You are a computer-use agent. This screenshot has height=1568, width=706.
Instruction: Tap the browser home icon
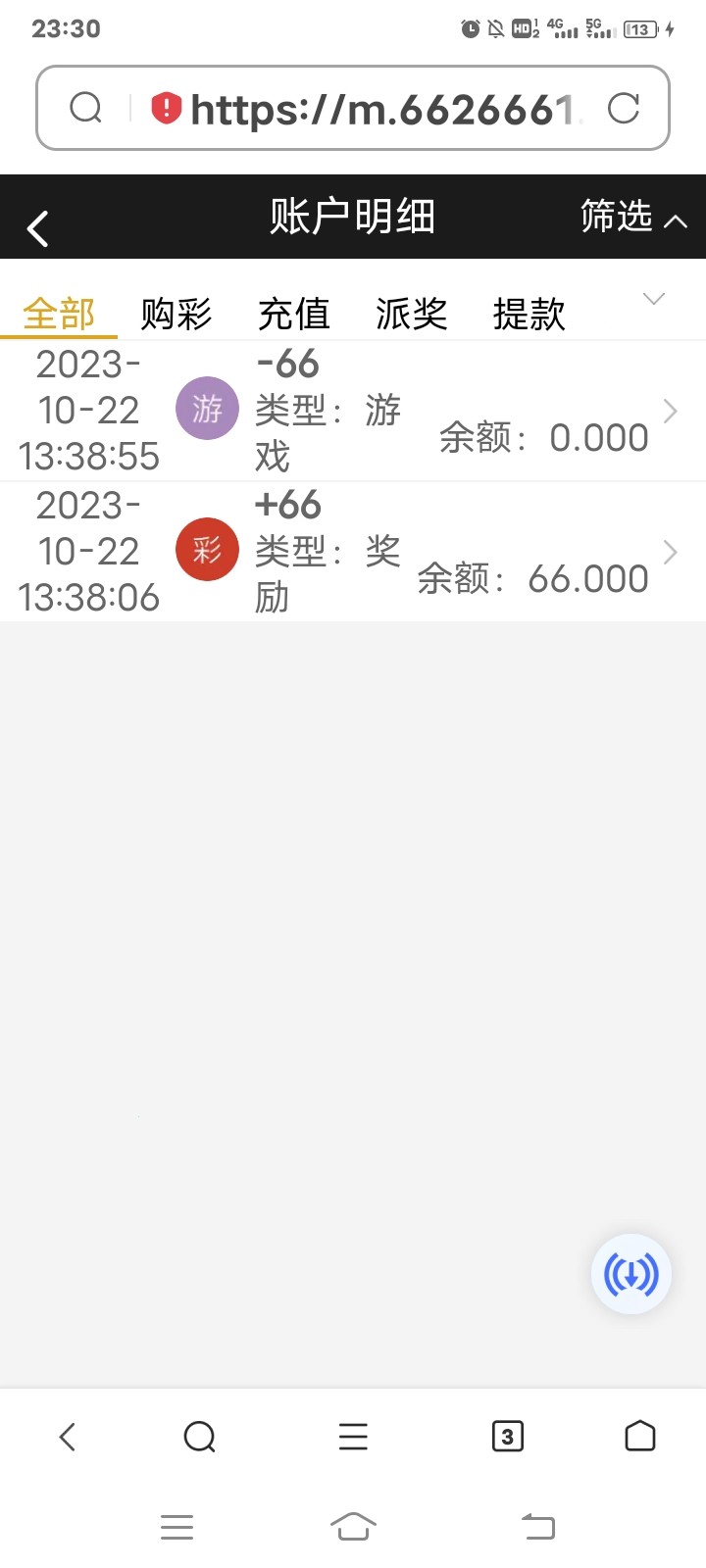639,1437
